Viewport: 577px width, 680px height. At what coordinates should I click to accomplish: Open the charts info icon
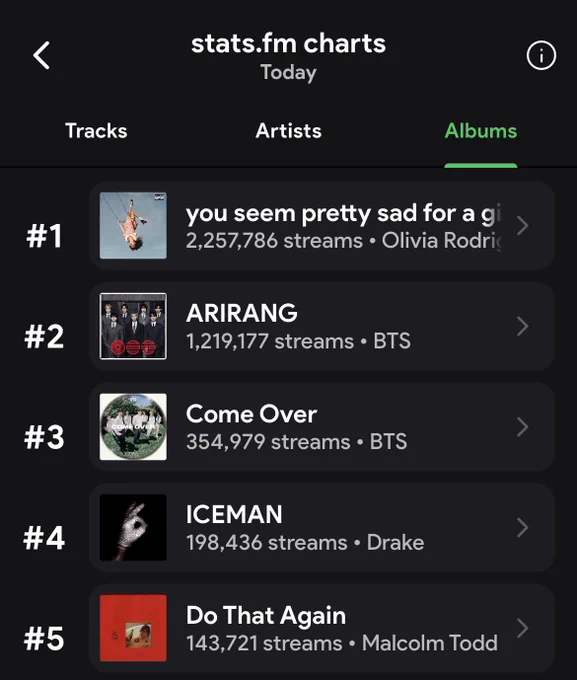point(541,56)
